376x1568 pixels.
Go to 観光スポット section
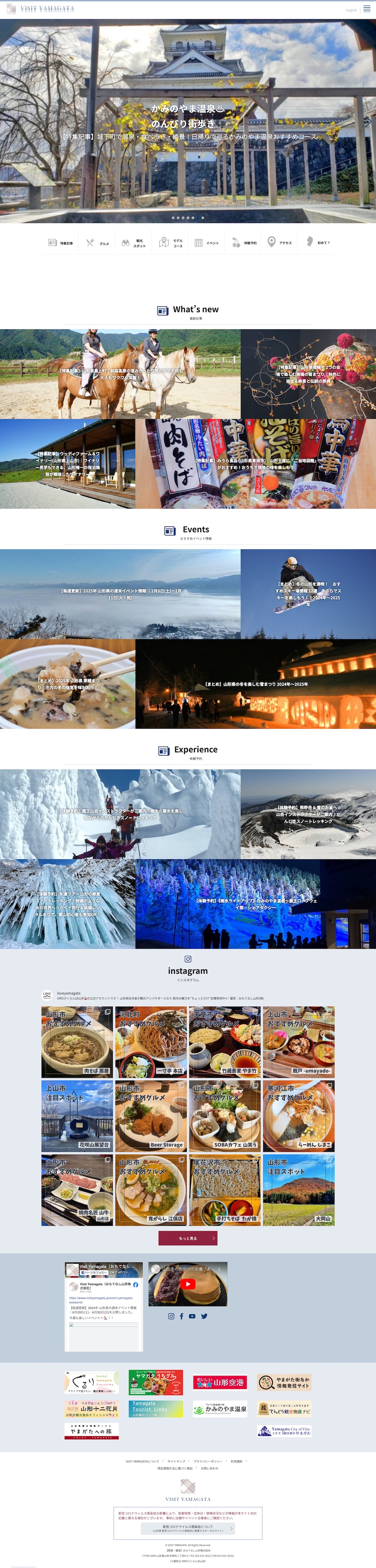click(134, 243)
